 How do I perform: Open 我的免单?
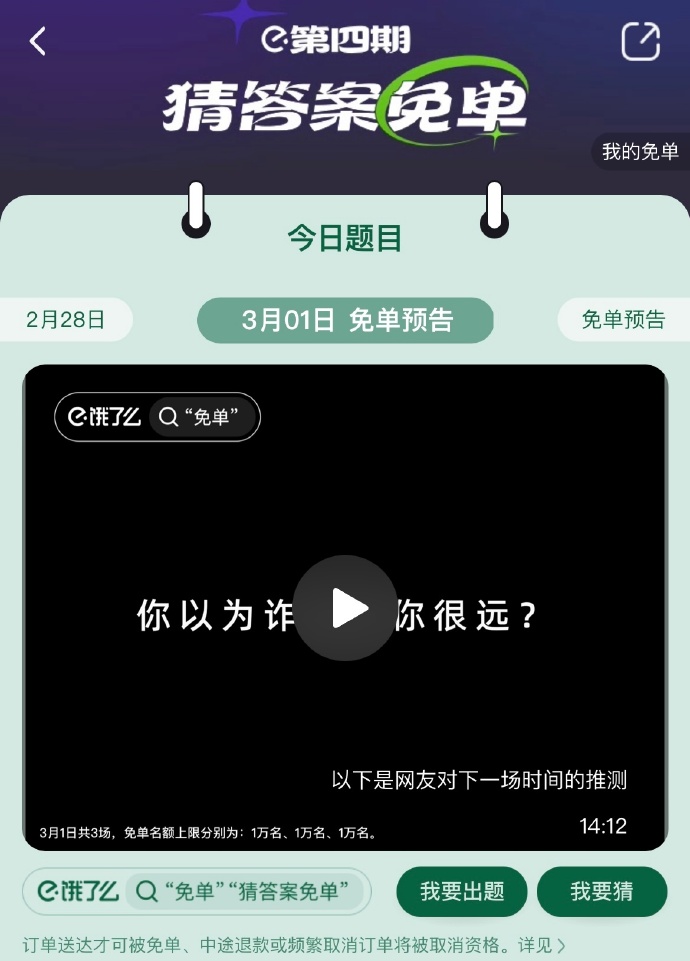640,152
